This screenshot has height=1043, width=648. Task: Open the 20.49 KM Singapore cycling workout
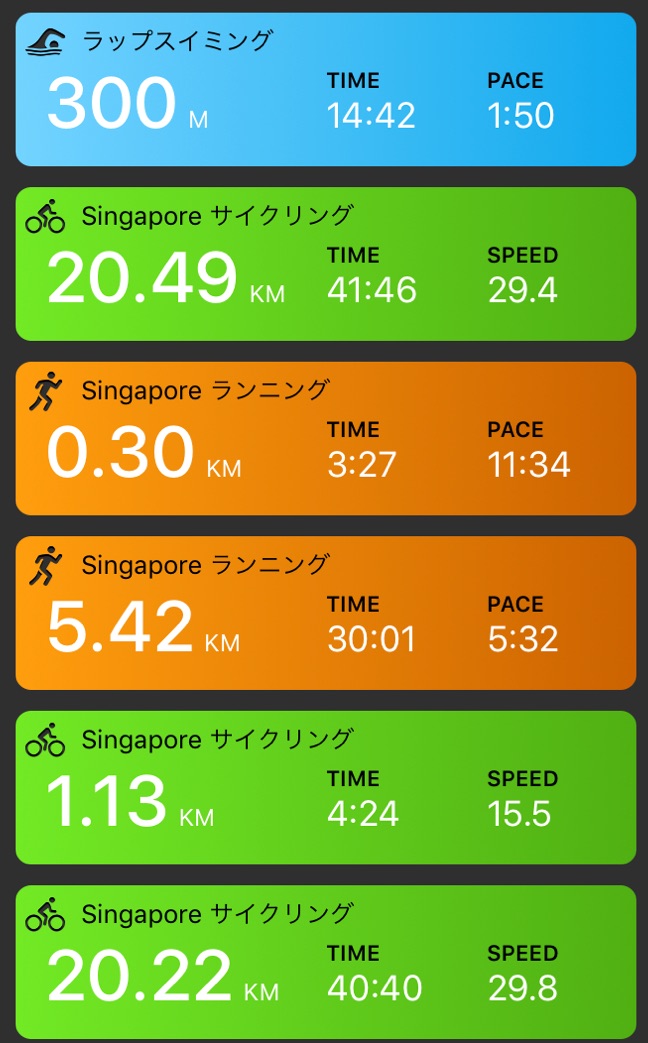(325, 264)
